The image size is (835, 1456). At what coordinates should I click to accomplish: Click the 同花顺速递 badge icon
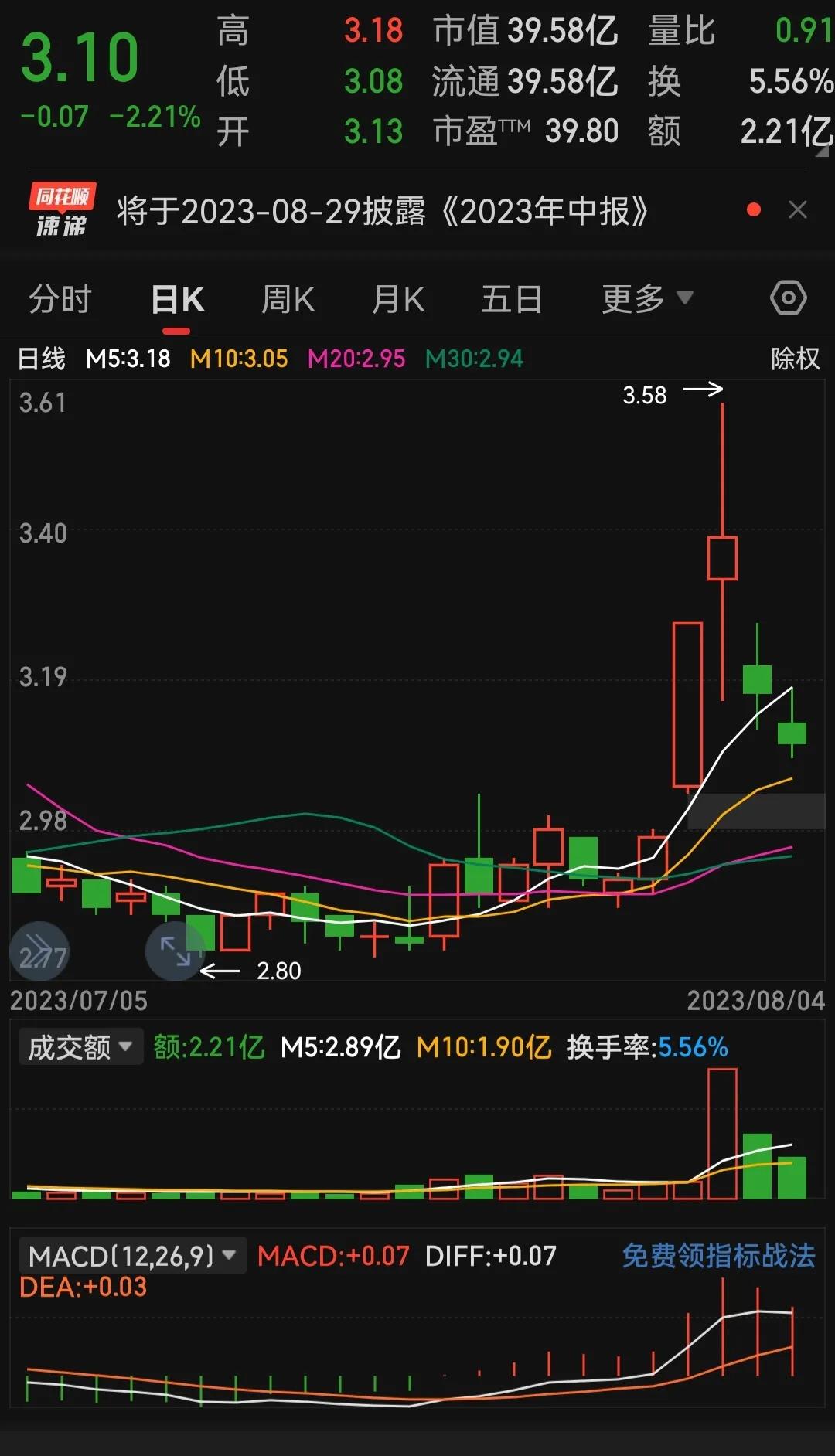[x=61, y=210]
